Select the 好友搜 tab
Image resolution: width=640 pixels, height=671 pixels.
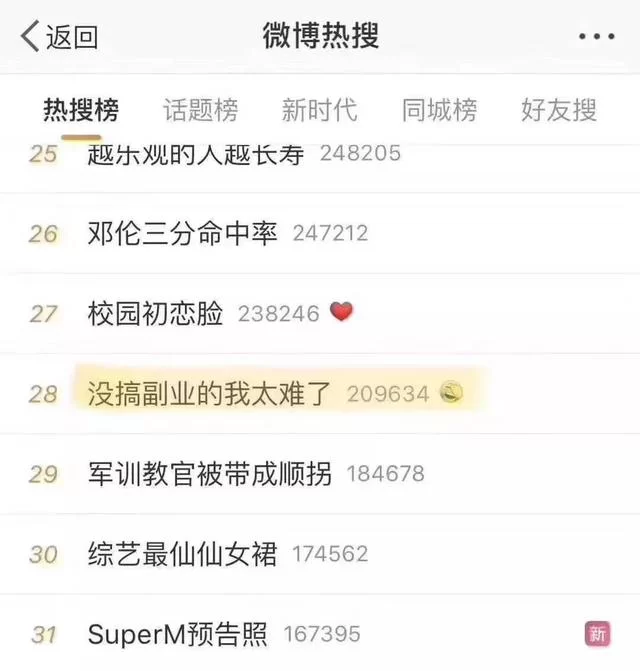(x=558, y=110)
